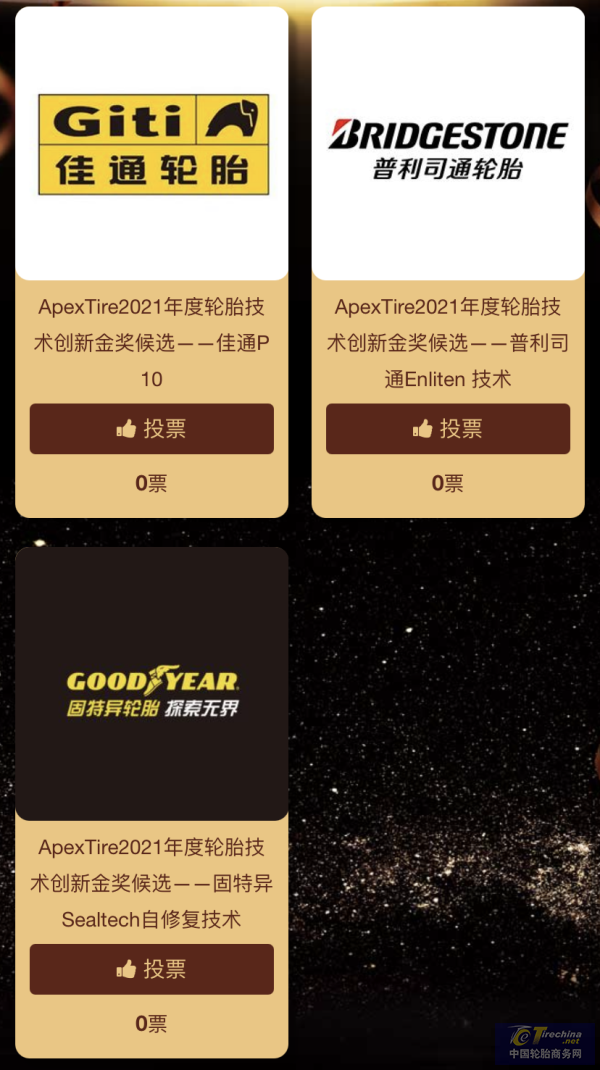The width and height of the screenshot is (600, 1070).
Task: Open the Bridgestone 普利司通轮胎 candidate card
Action: (x=448, y=144)
